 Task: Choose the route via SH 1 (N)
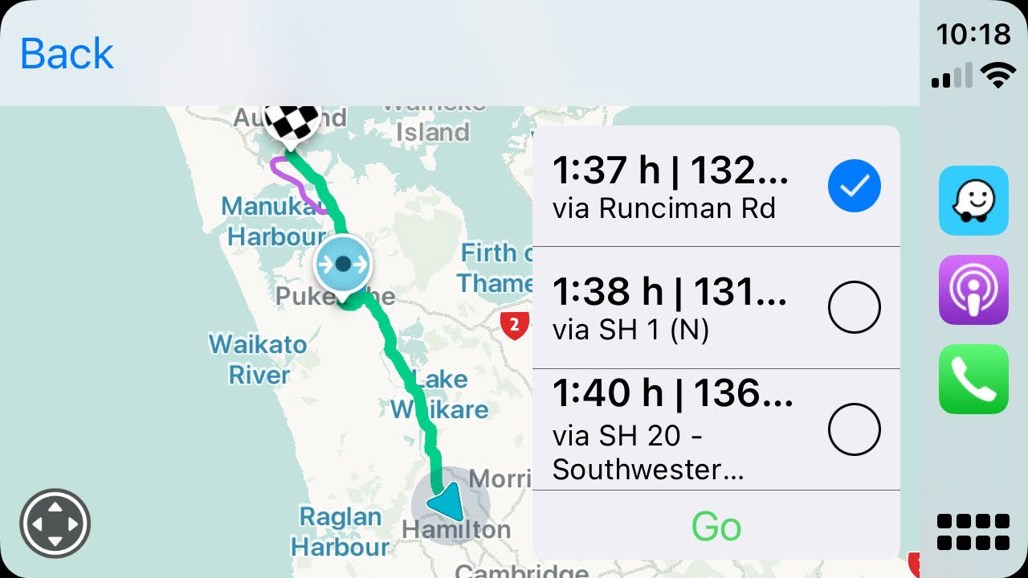tap(715, 308)
